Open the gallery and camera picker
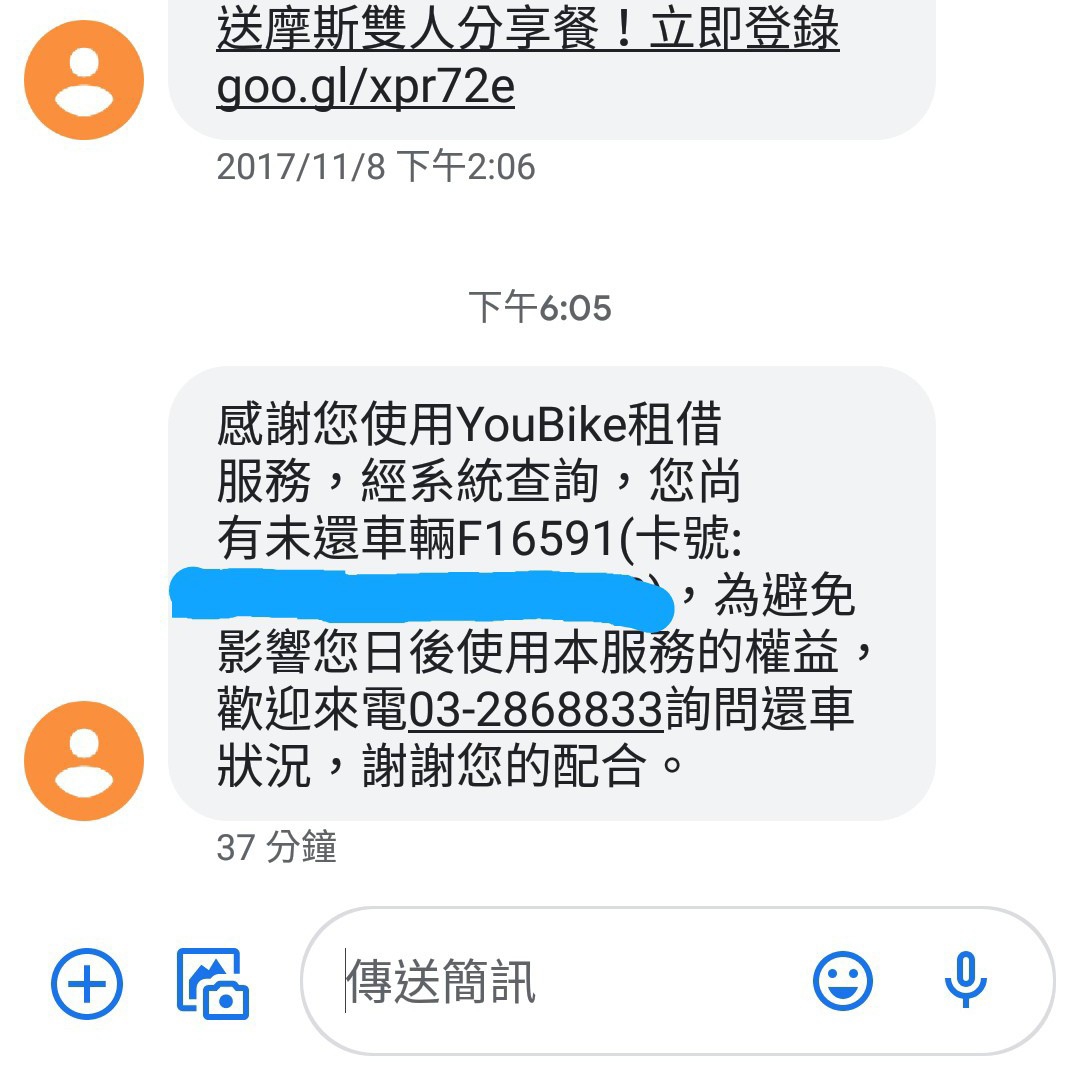The width and height of the screenshot is (1080, 1080). tap(212, 984)
